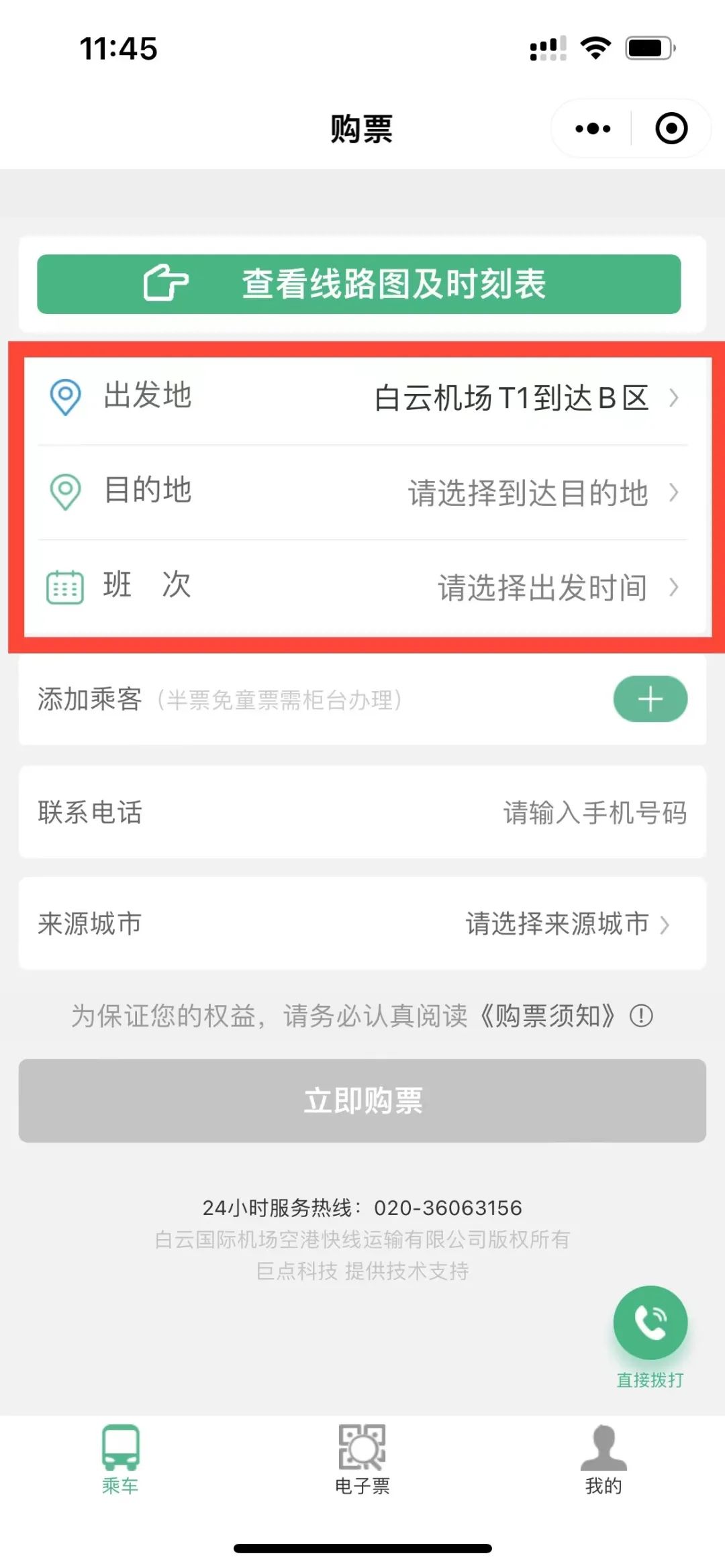Open the mini program more-options menu
Image resolution: width=725 pixels, height=1568 pixels.
593,128
